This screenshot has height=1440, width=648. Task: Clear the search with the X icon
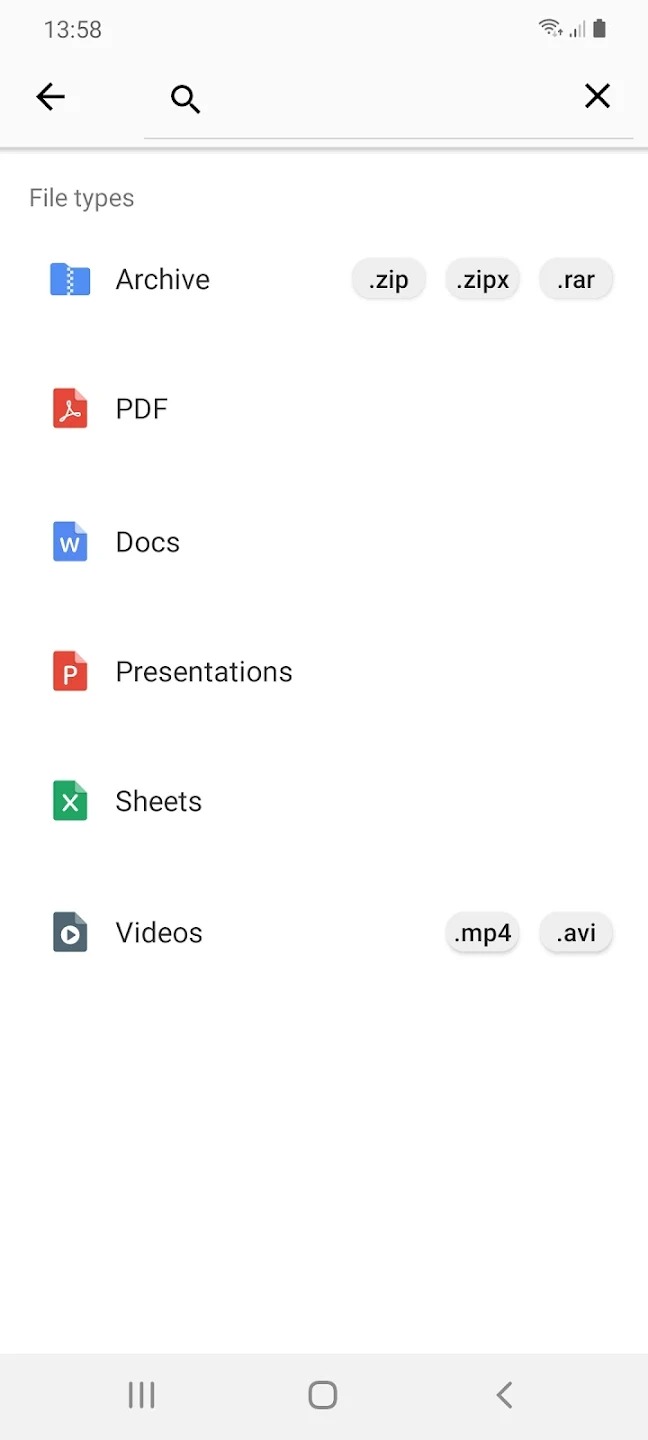point(597,96)
